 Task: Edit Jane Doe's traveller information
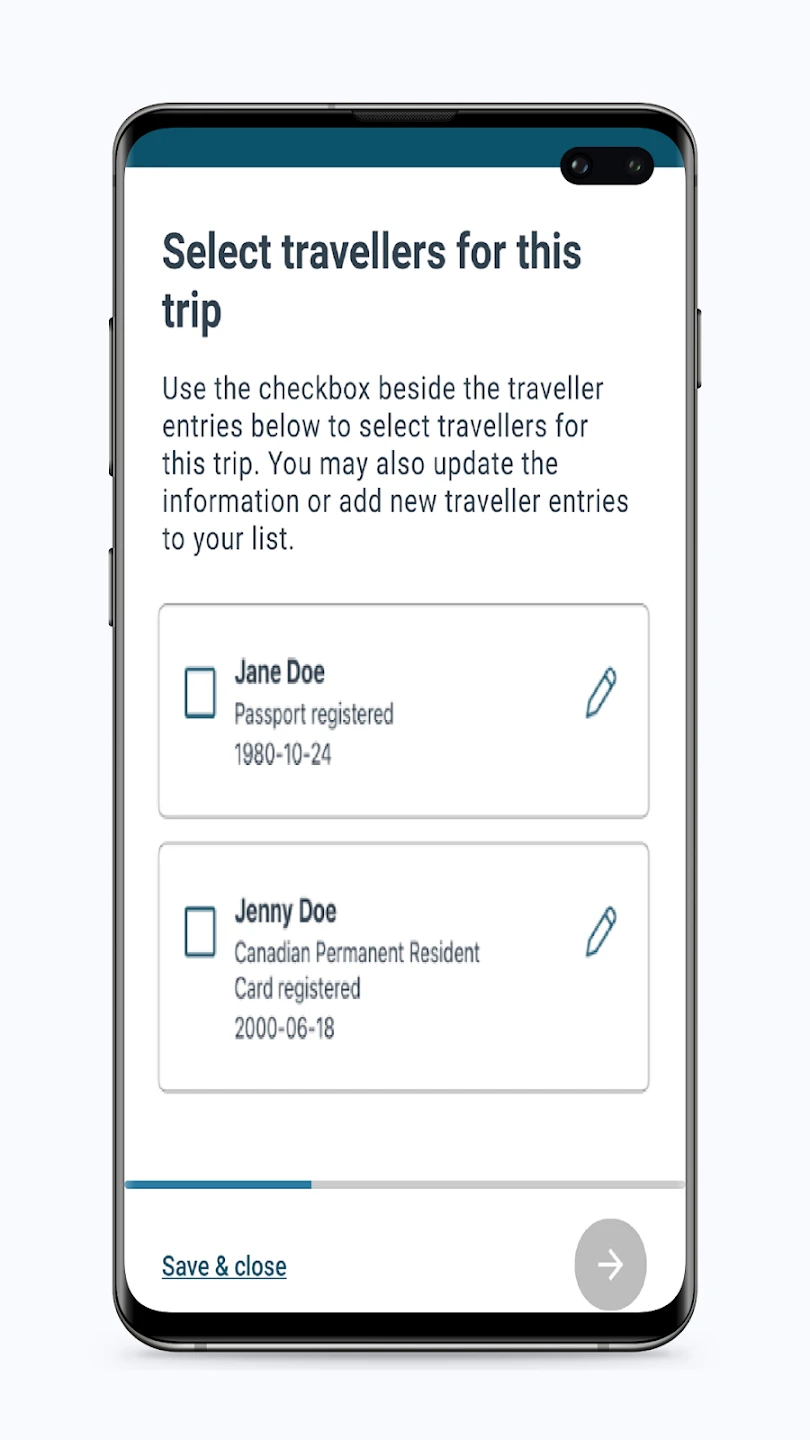pyautogui.click(x=601, y=693)
